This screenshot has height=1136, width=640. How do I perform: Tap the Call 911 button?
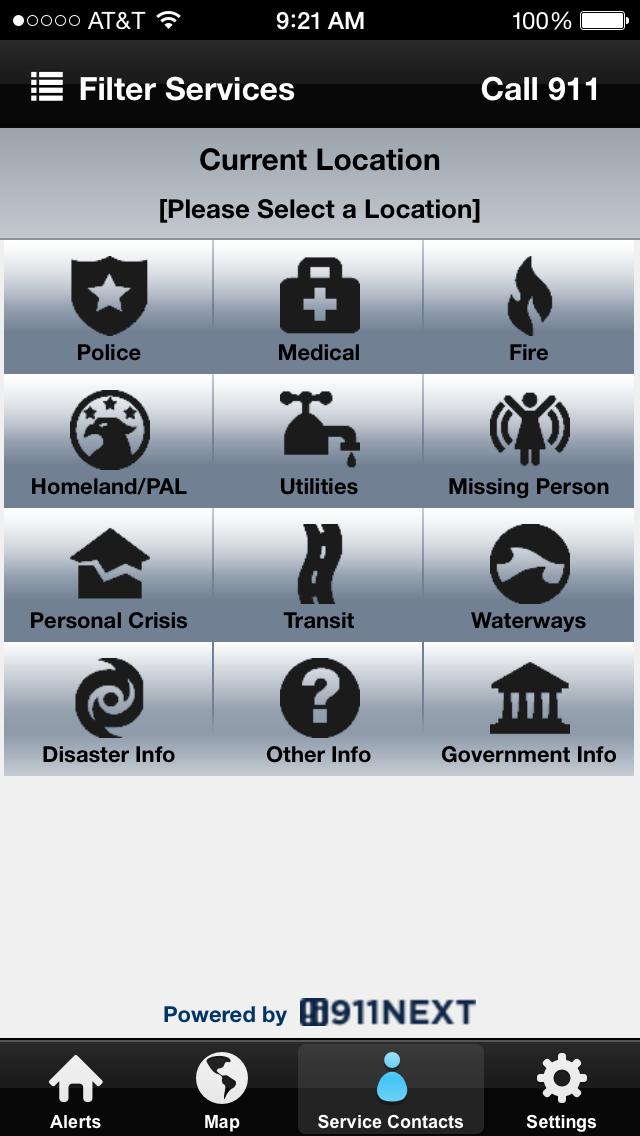(x=539, y=89)
